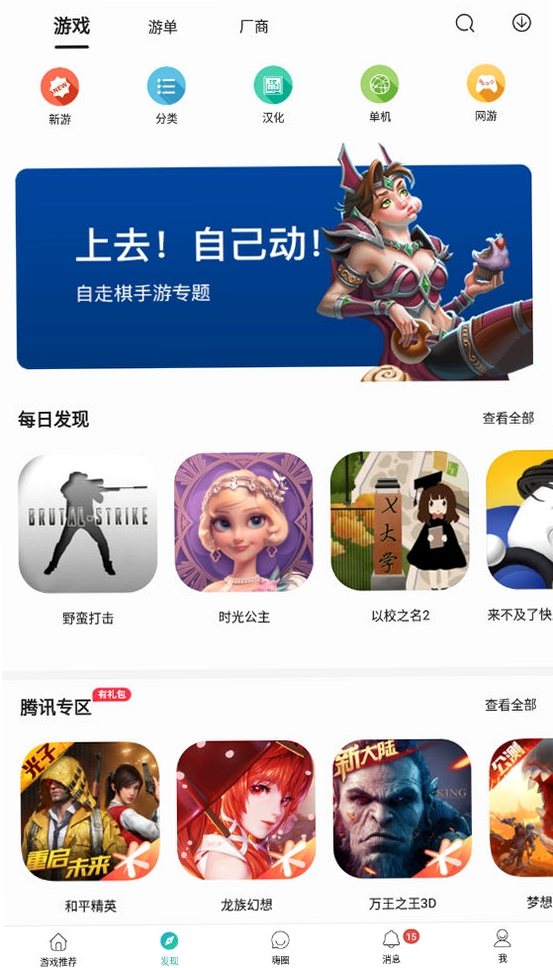
Task: Open the downloads icon
Action: point(522,23)
